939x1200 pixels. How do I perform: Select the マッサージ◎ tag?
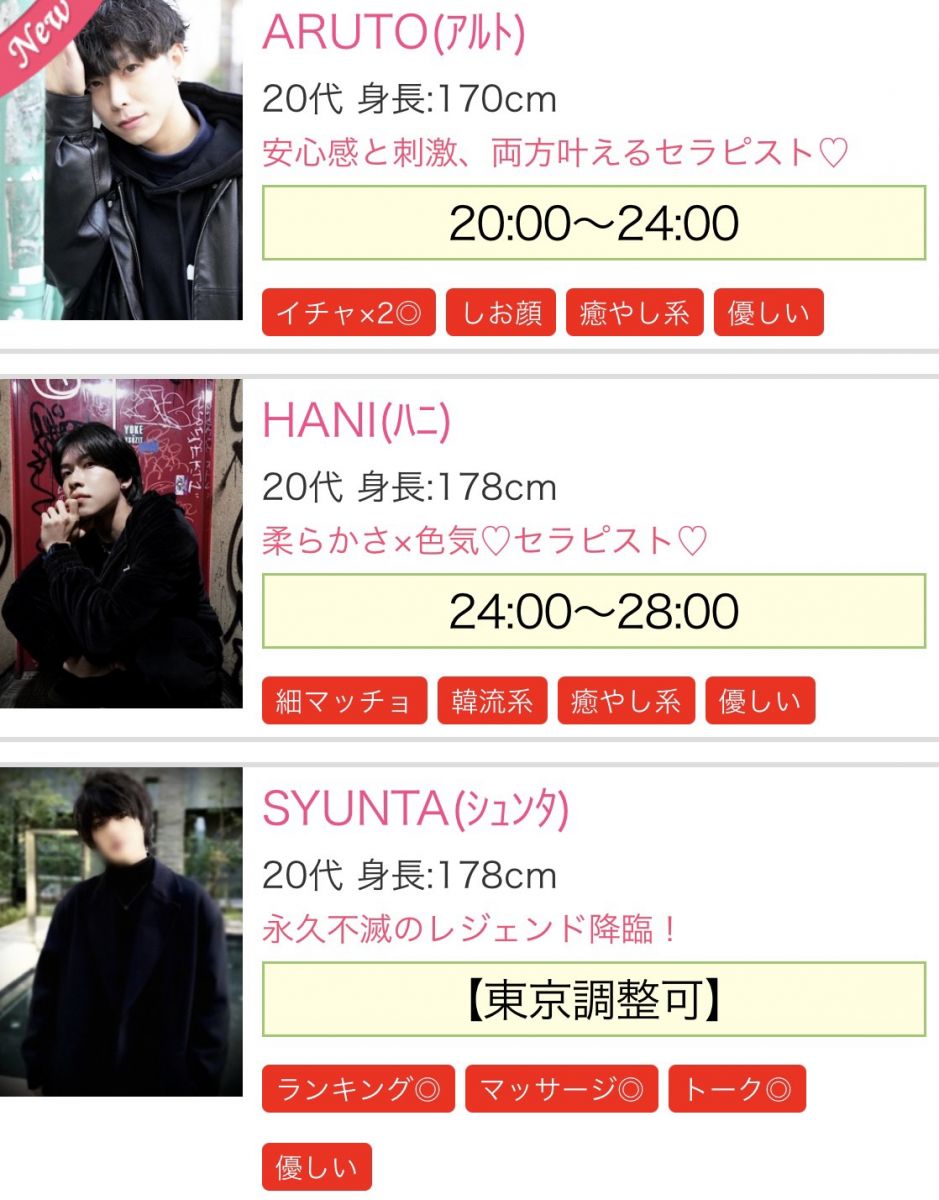point(561,1089)
